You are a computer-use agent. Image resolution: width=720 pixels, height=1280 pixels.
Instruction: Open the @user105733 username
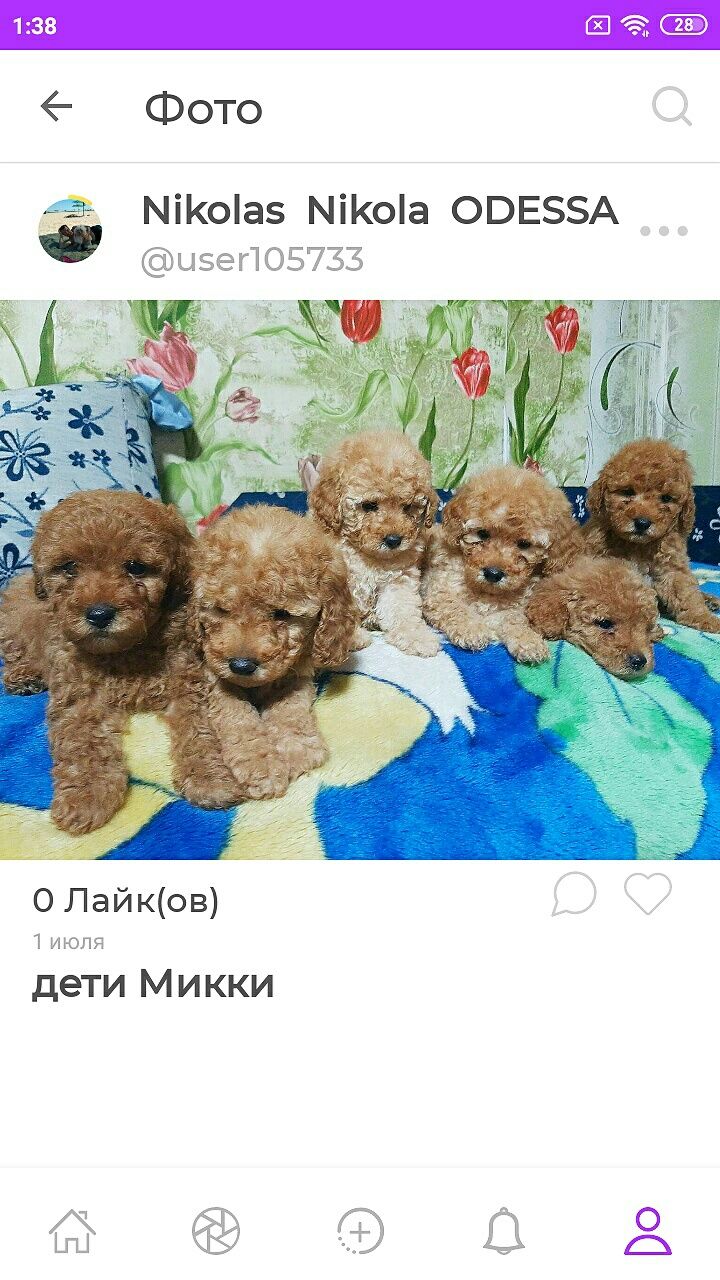(x=252, y=261)
